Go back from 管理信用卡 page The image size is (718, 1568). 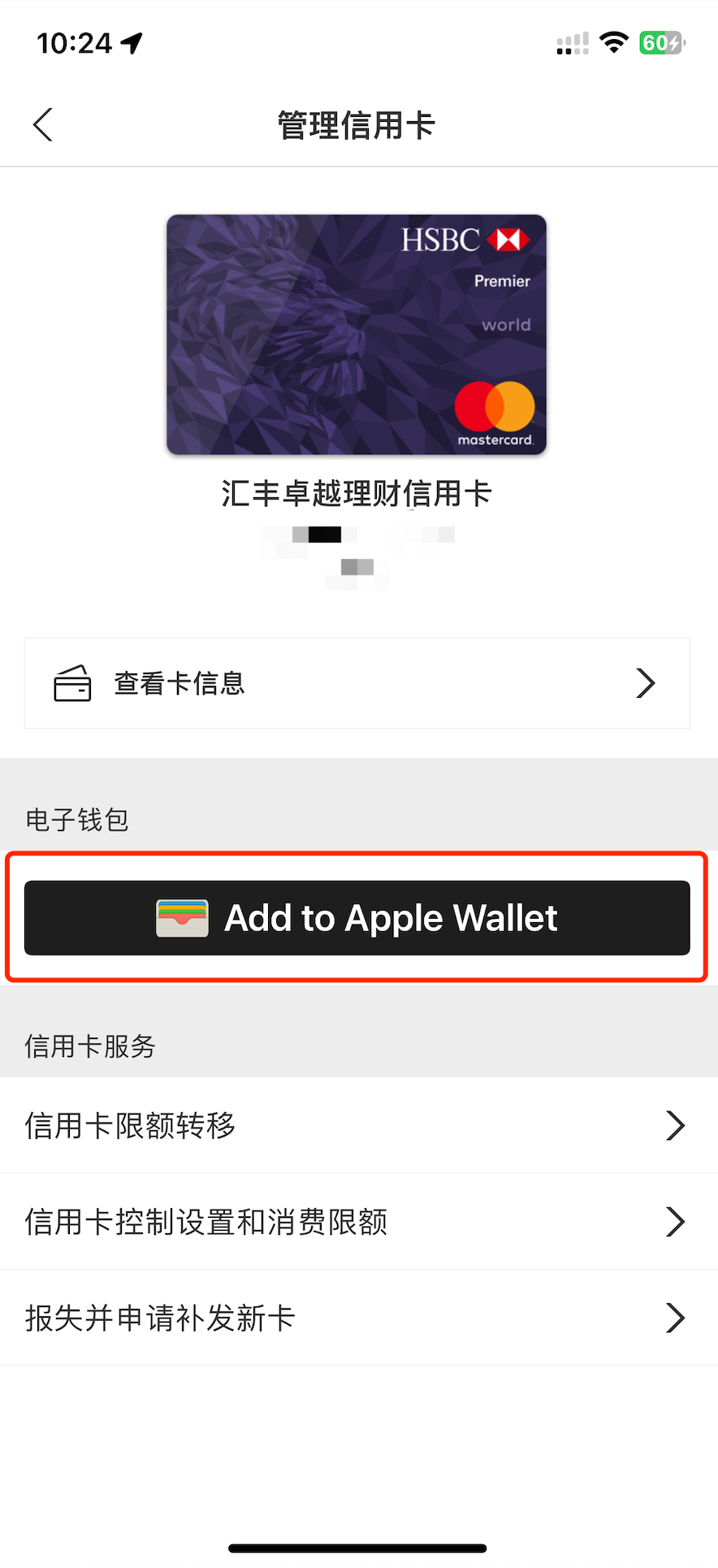[x=43, y=124]
